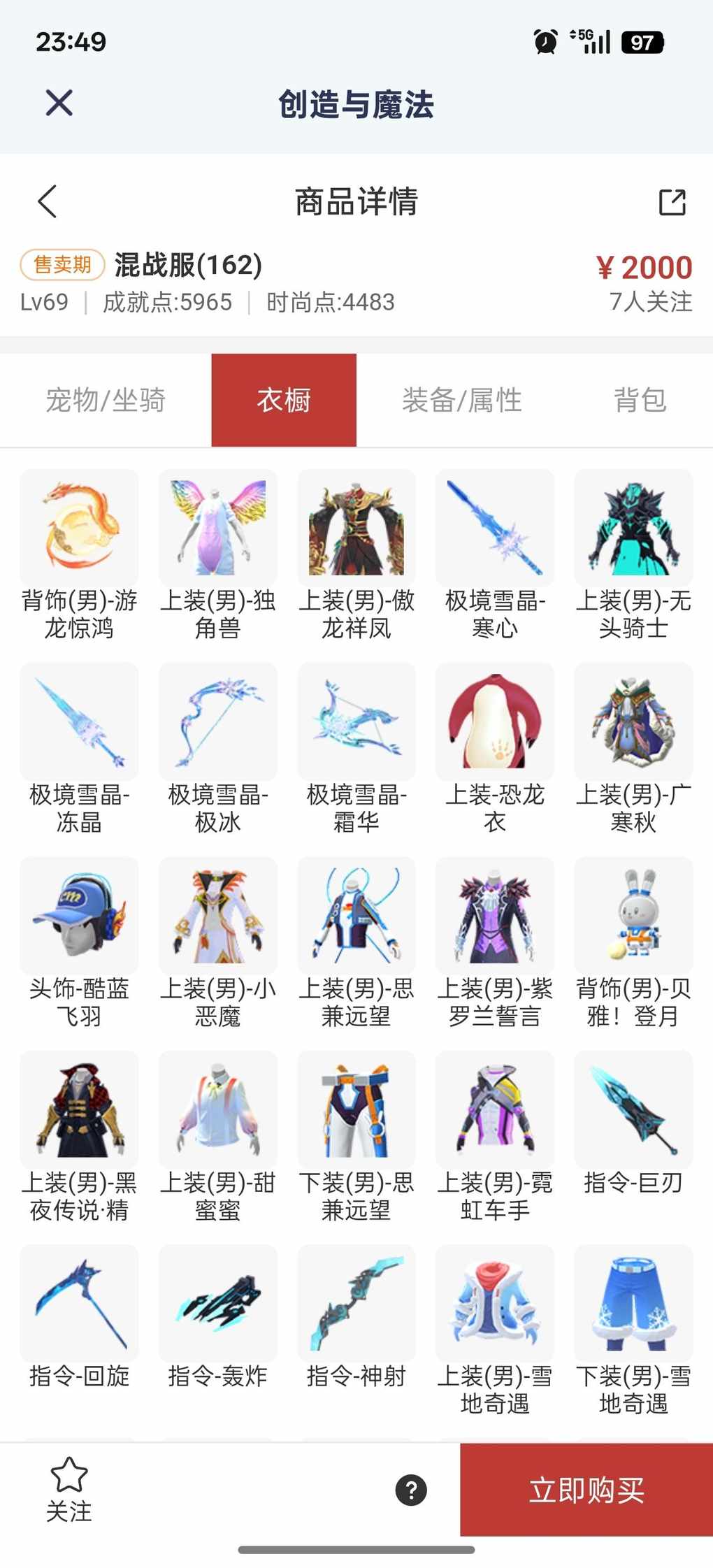The height and width of the screenshot is (1568, 713).
Task: Close the 创造与魔法 page
Action: pos(59,103)
